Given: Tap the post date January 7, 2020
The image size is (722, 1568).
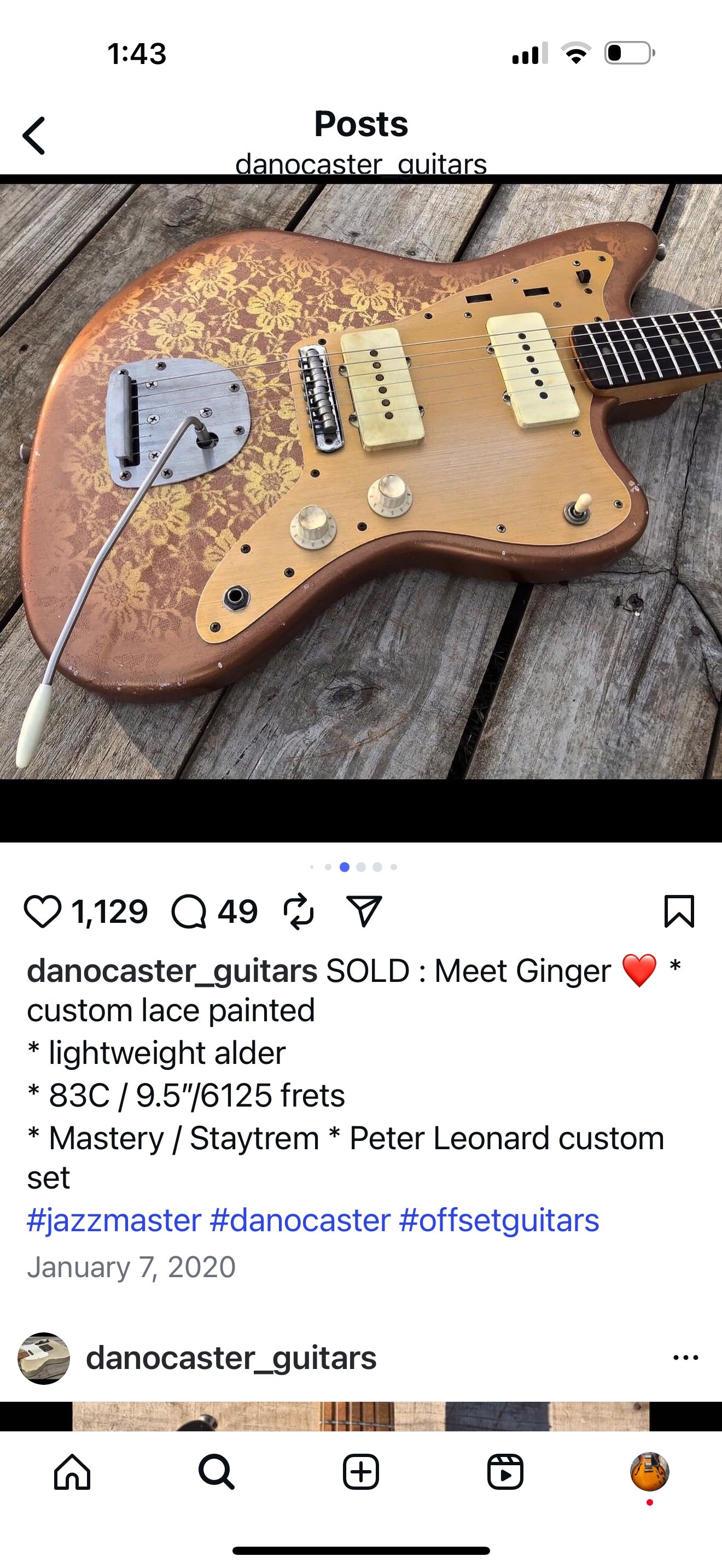Looking at the screenshot, I should (131, 1267).
